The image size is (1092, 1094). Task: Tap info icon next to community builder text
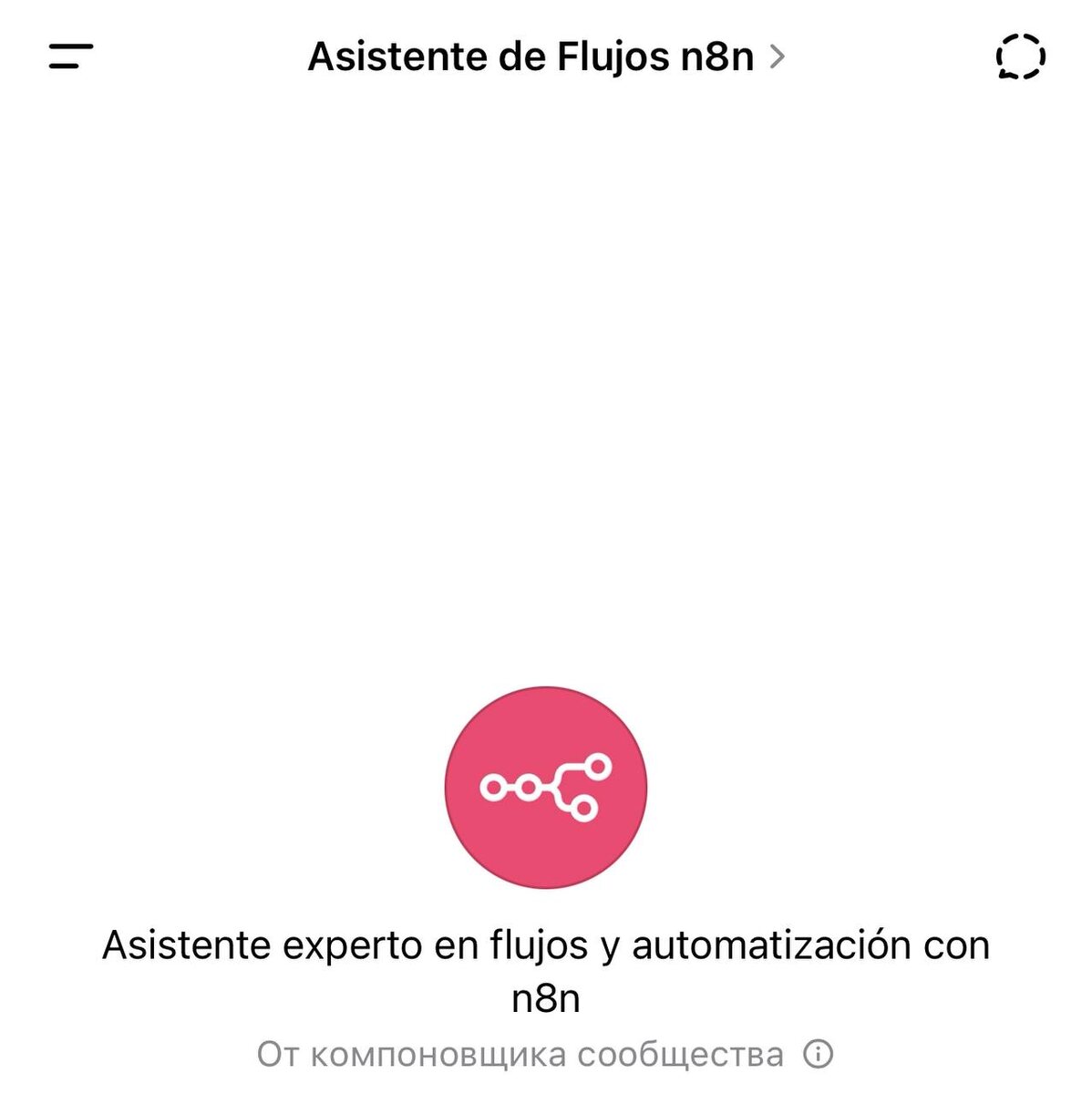coord(818,1055)
